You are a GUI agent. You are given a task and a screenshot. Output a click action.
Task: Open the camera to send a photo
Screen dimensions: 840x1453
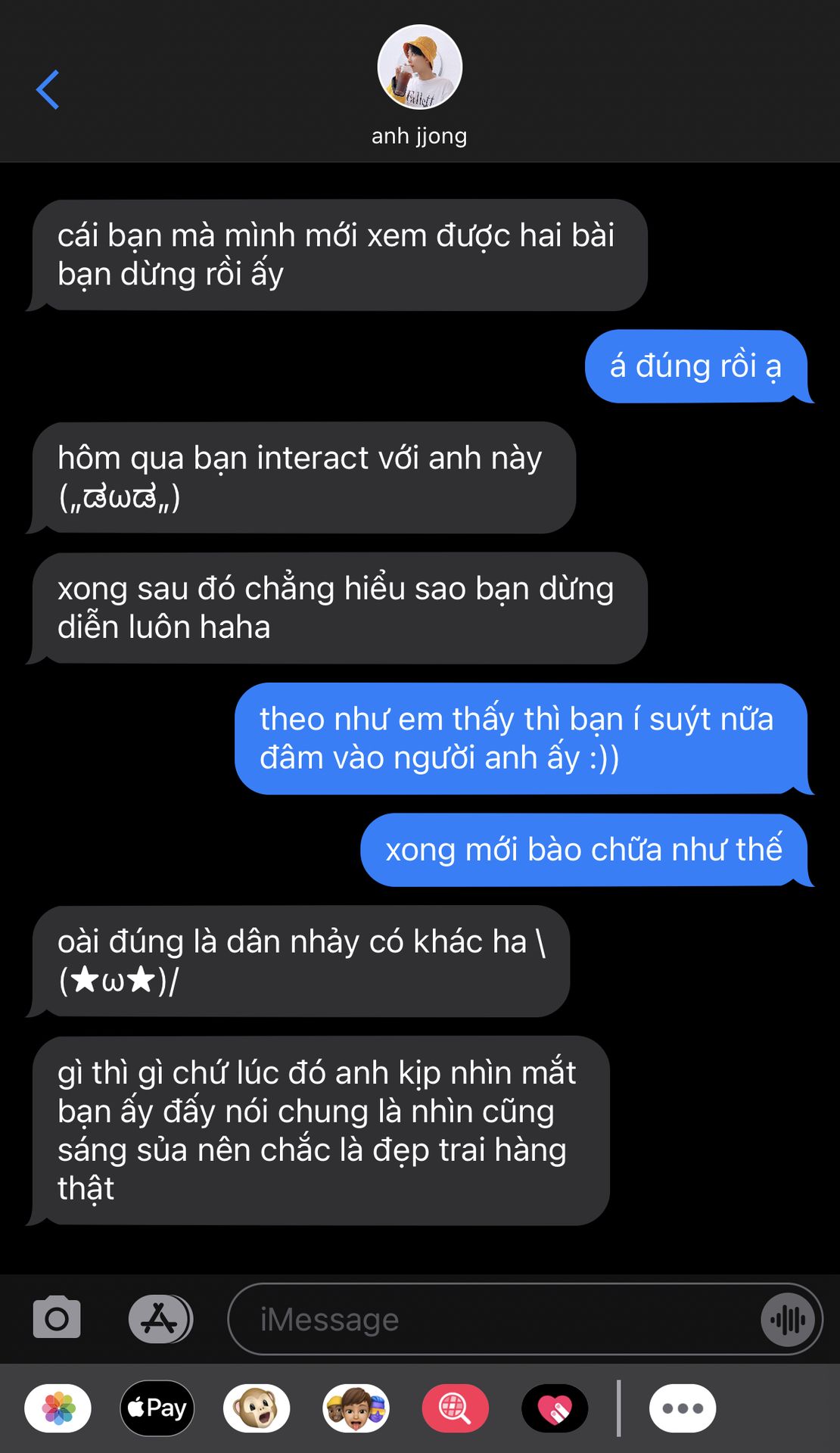pyautogui.click(x=57, y=1319)
